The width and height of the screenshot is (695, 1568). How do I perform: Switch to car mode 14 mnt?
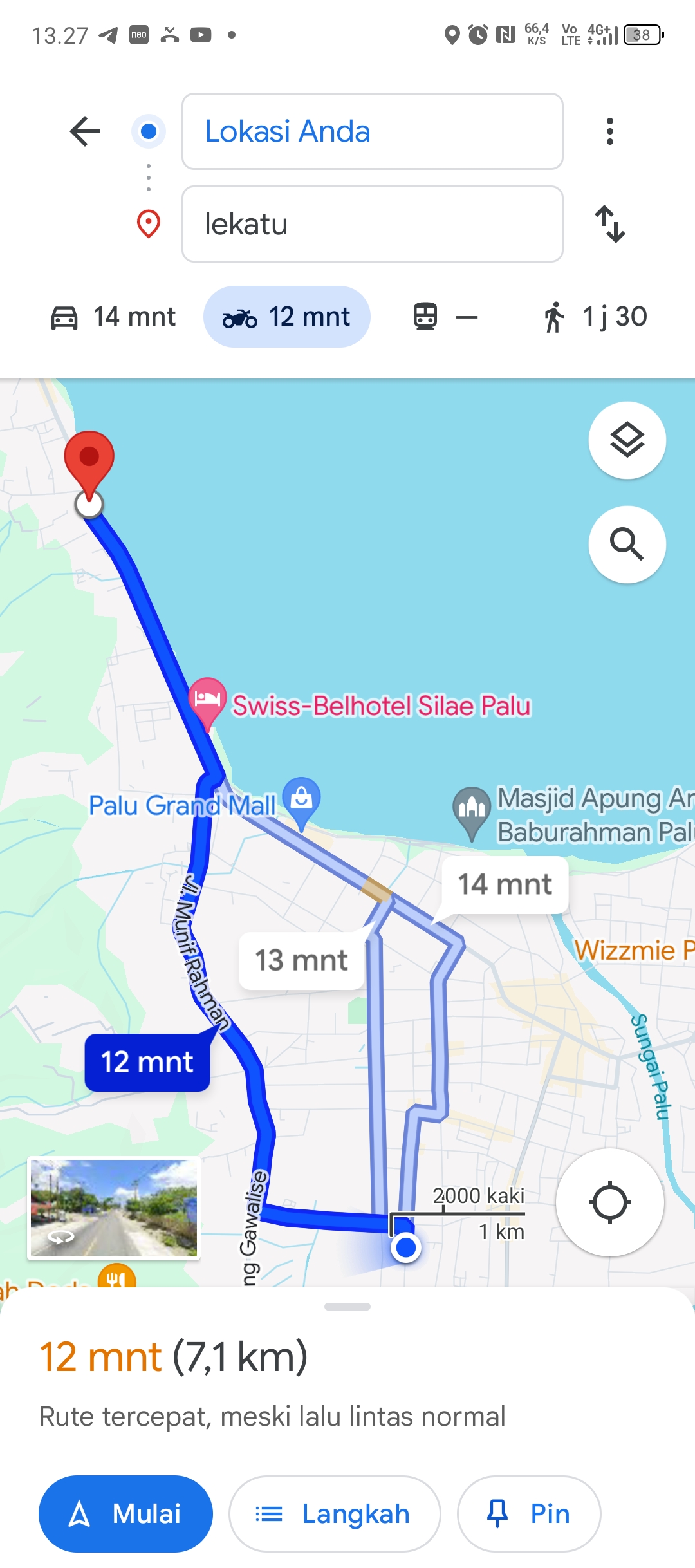113,317
